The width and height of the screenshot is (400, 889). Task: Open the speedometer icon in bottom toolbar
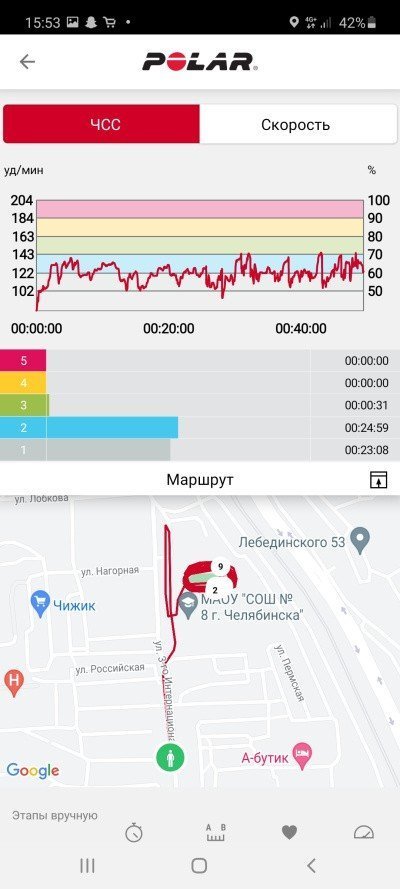click(364, 832)
